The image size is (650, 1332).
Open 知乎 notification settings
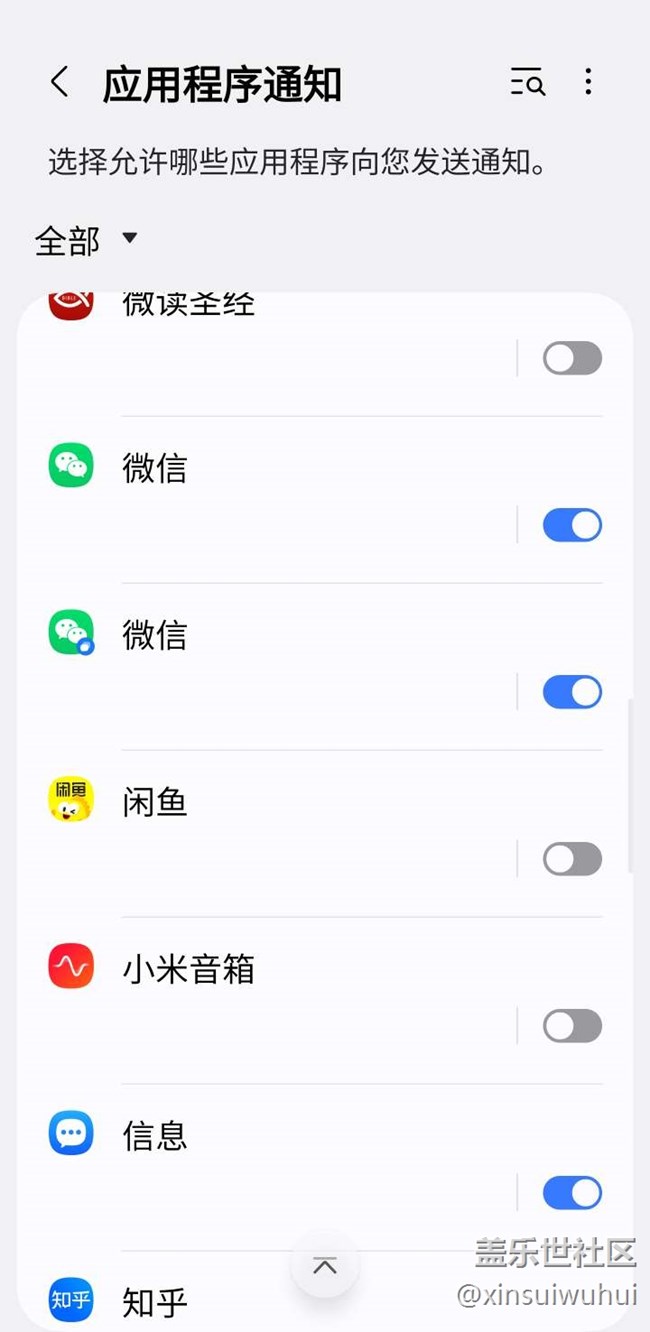[155, 1302]
